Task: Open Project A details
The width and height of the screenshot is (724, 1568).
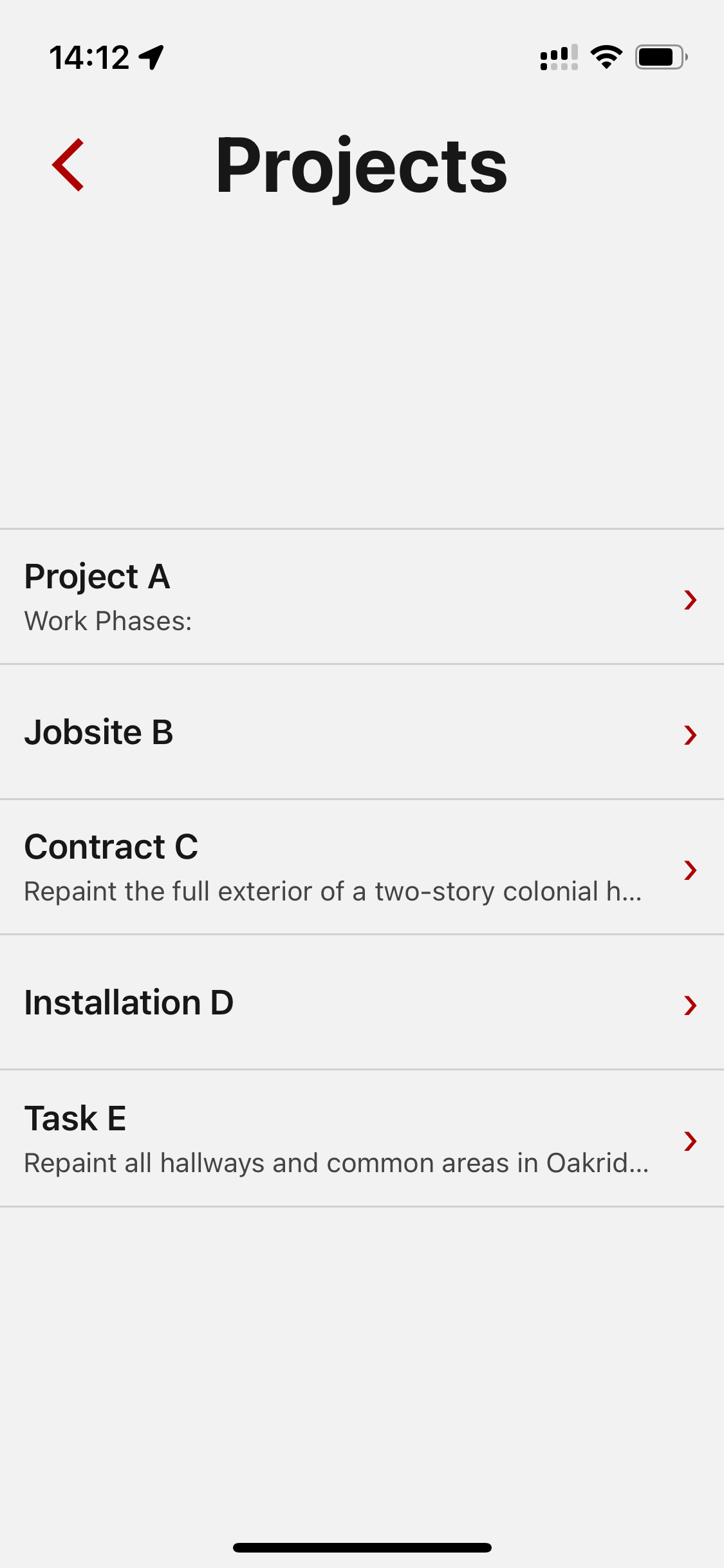Action: point(360,597)
